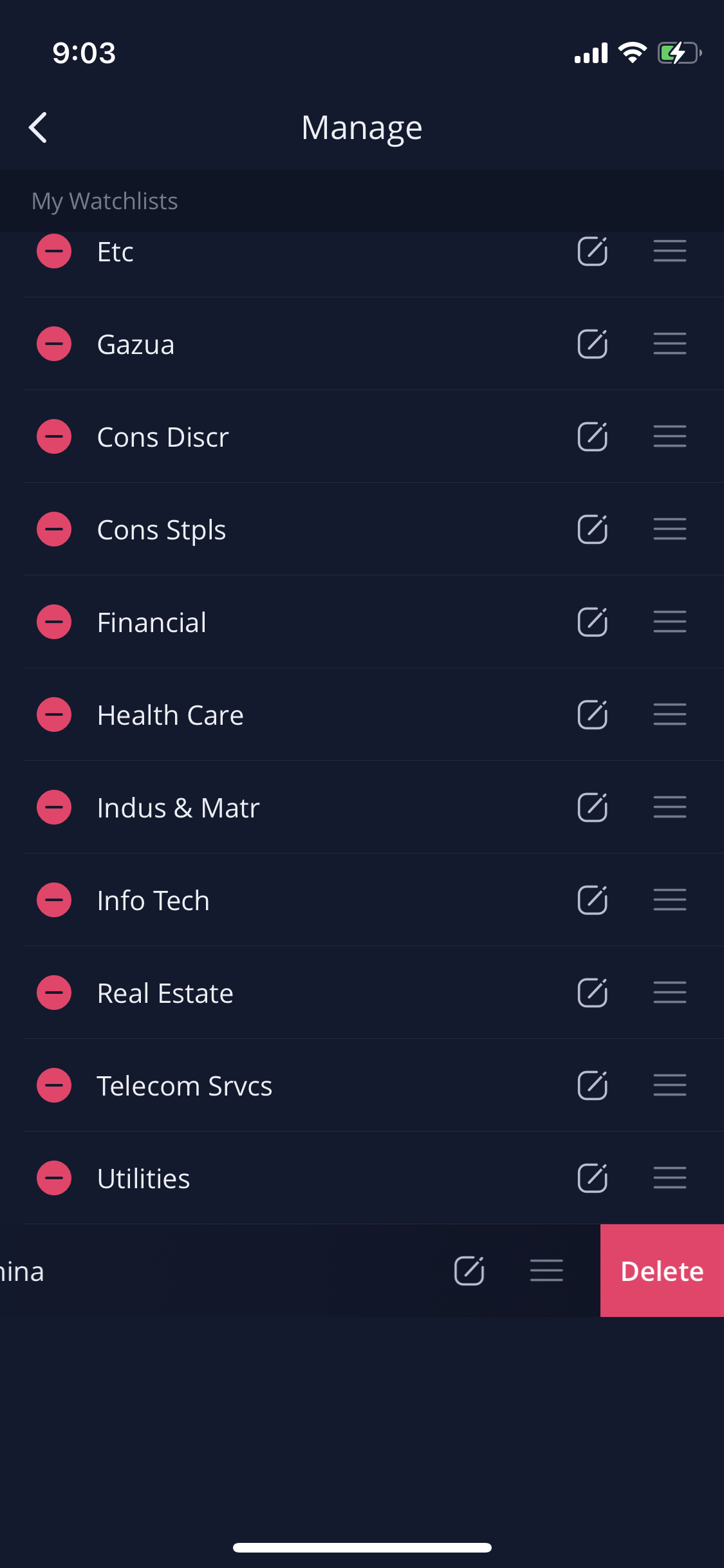Tap the minus icon beside Health Care
Viewport: 724px width, 1568px height.
[x=54, y=714]
